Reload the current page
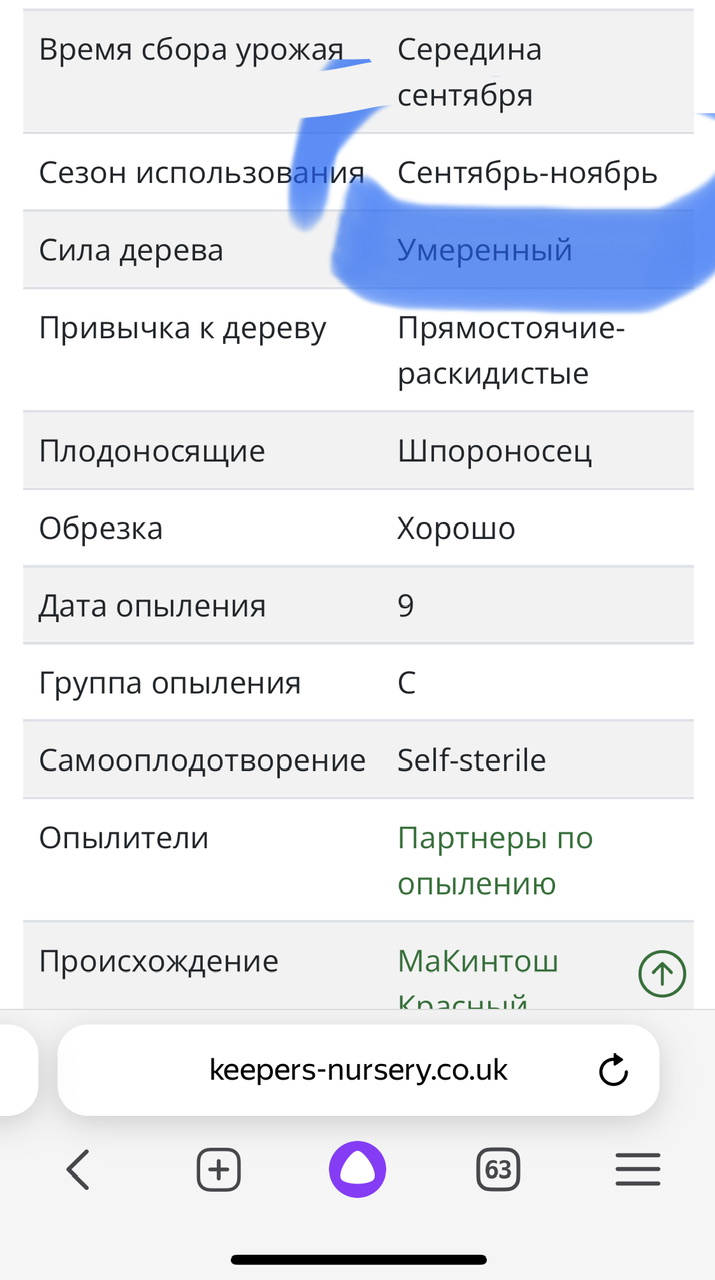 click(x=613, y=1070)
